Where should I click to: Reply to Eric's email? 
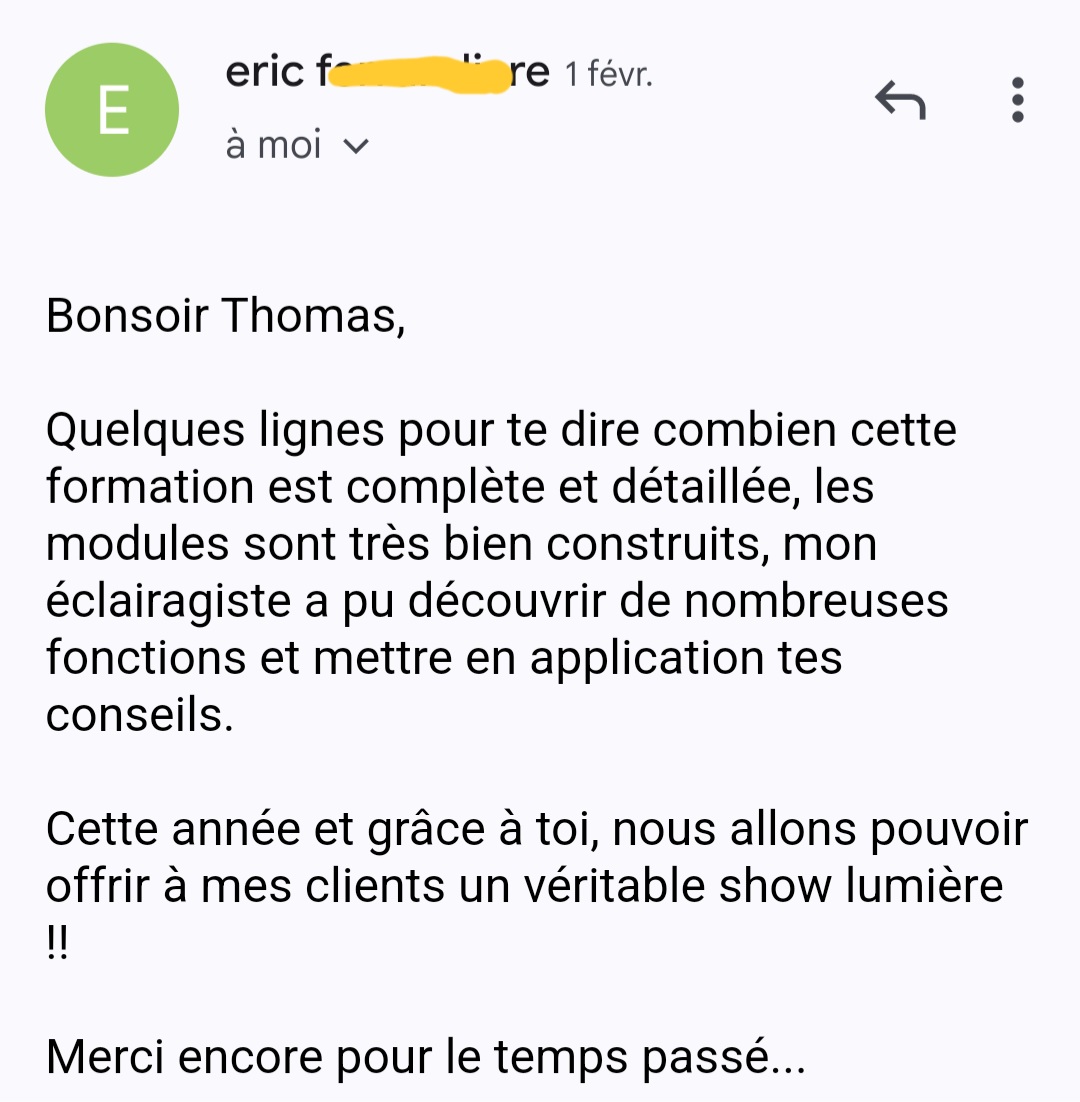click(x=900, y=101)
